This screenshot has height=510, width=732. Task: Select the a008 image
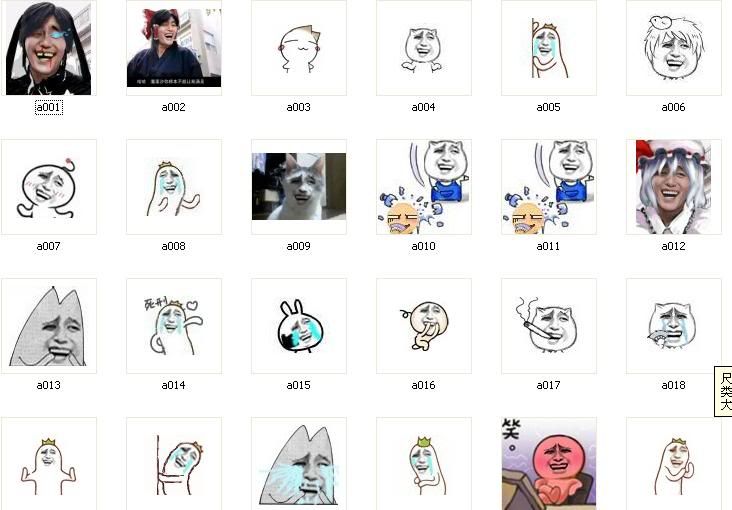pos(174,187)
